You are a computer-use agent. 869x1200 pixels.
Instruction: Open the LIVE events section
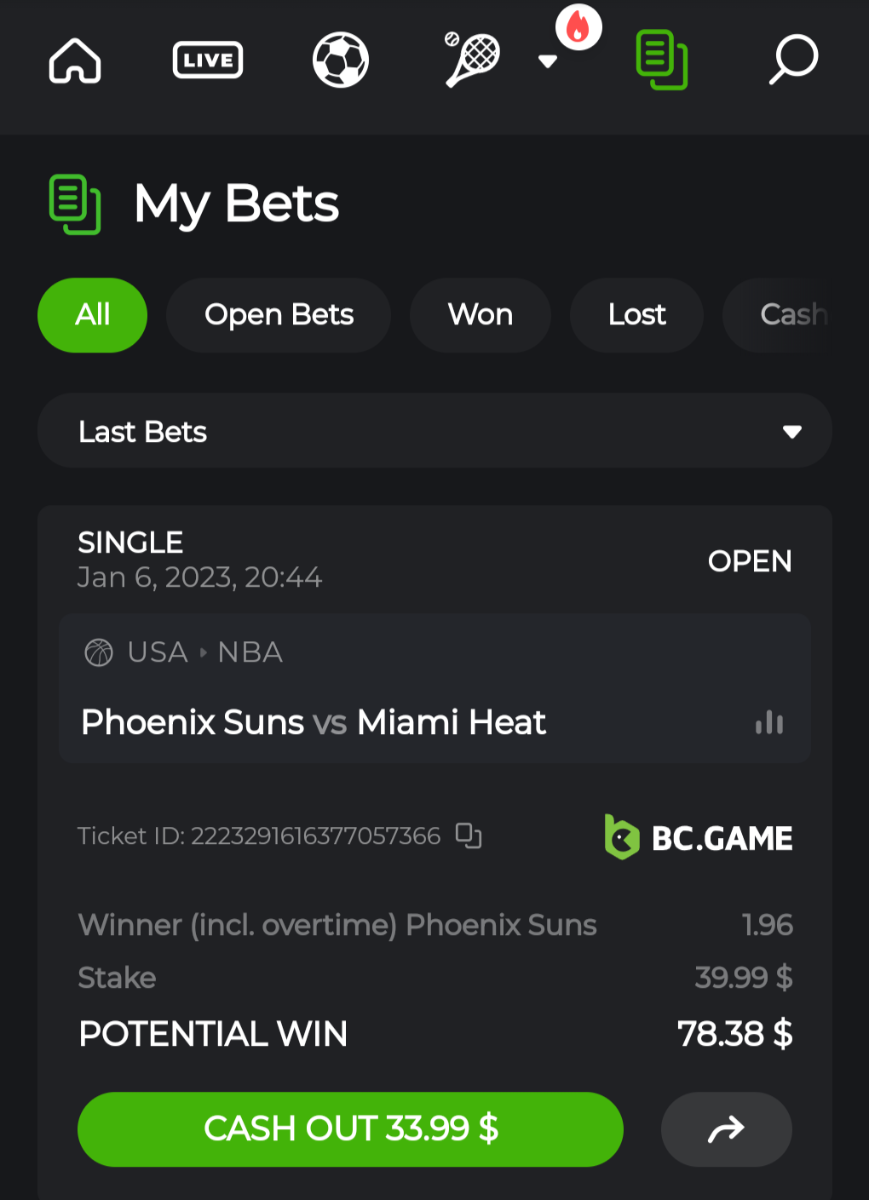point(207,60)
